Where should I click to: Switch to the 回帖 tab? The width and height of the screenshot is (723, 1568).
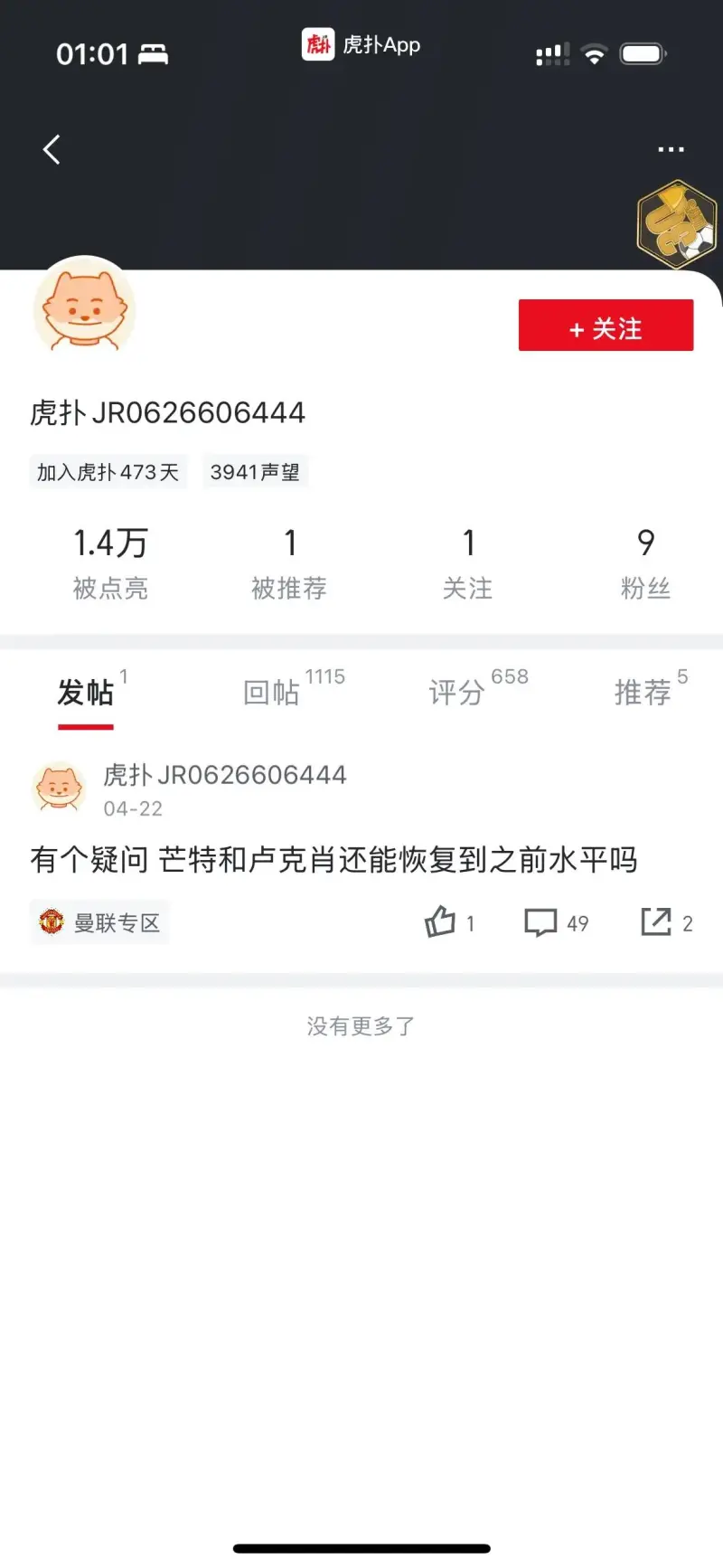[273, 693]
